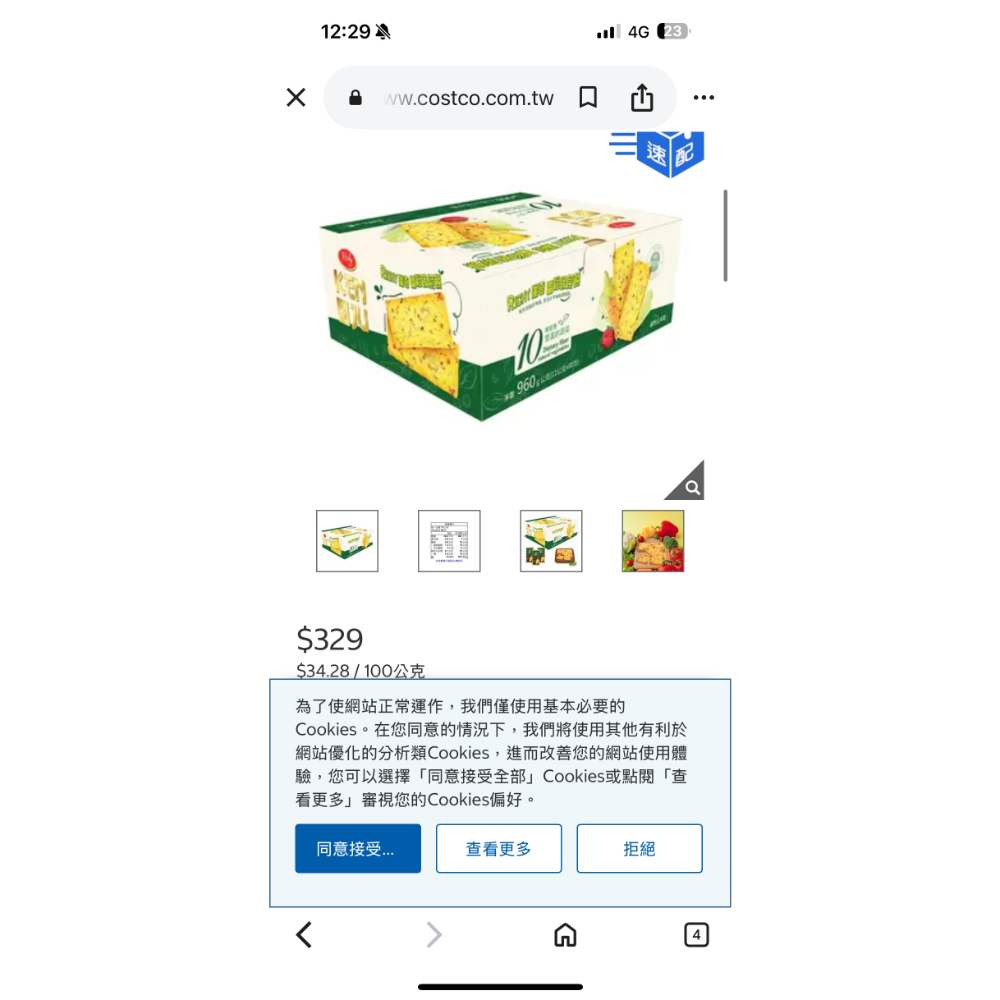
Task: Open the three-dot overflow menu
Action: 703,98
